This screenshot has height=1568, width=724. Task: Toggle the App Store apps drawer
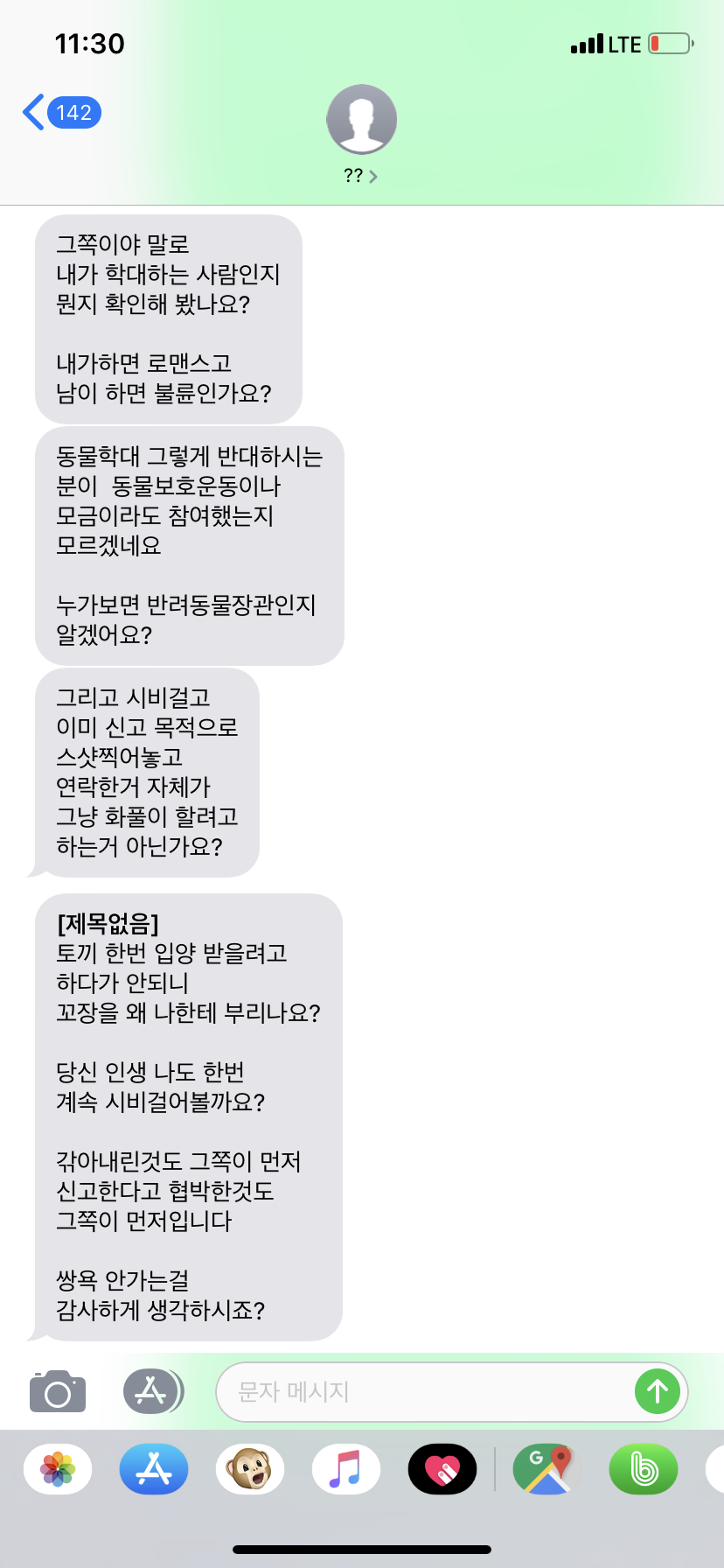(153, 1391)
